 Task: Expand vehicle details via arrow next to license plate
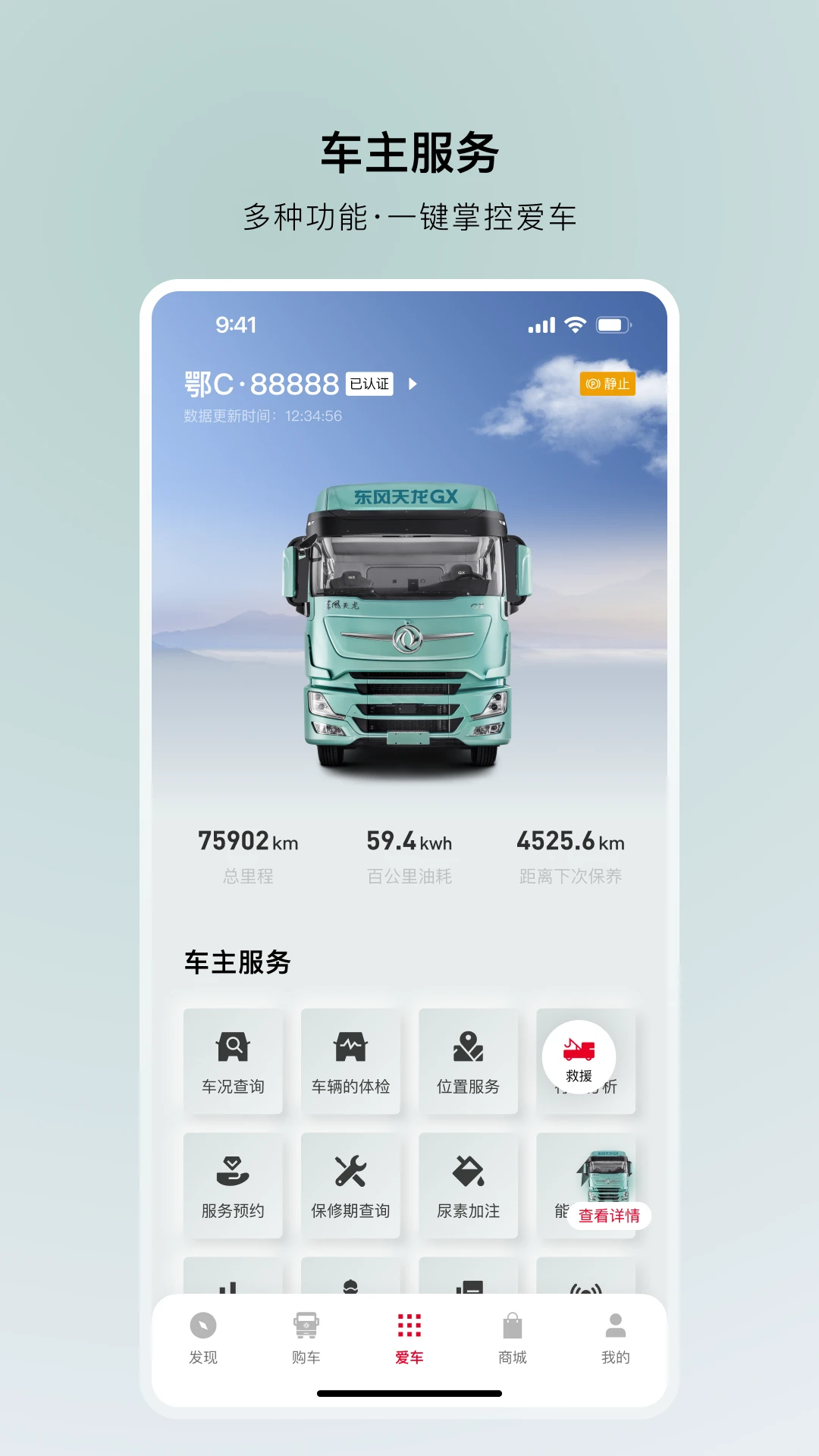click(413, 384)
